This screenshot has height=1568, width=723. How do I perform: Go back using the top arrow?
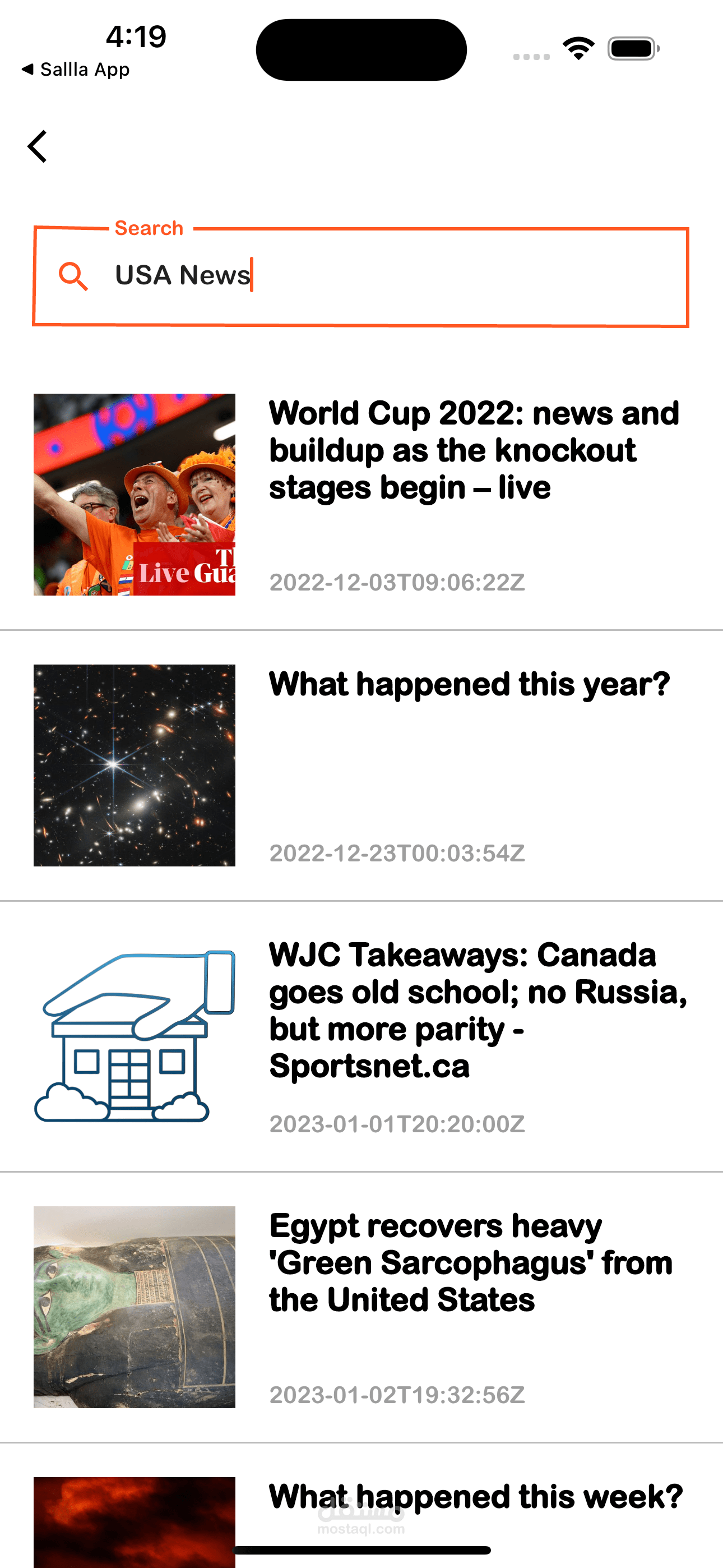pyautogui.click(x=37, y=147)
